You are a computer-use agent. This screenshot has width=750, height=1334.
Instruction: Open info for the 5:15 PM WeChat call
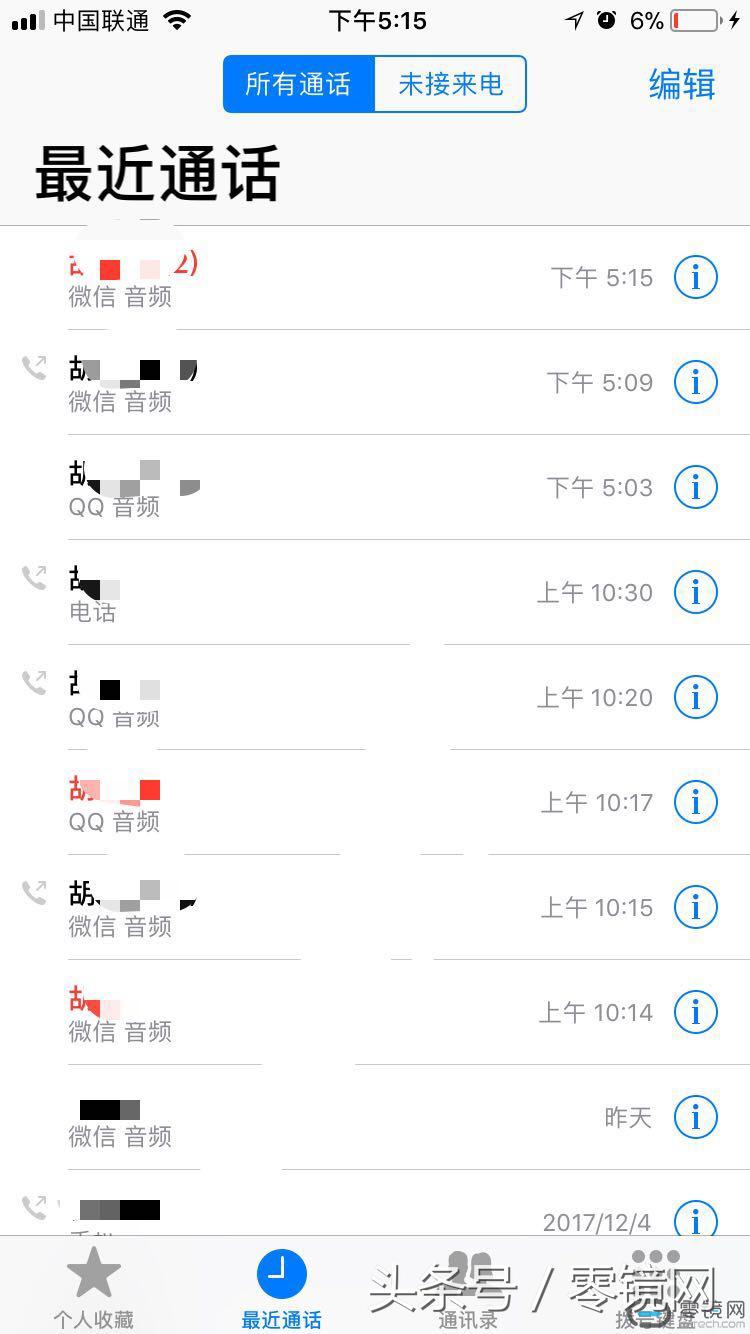(x=696, y=277)
